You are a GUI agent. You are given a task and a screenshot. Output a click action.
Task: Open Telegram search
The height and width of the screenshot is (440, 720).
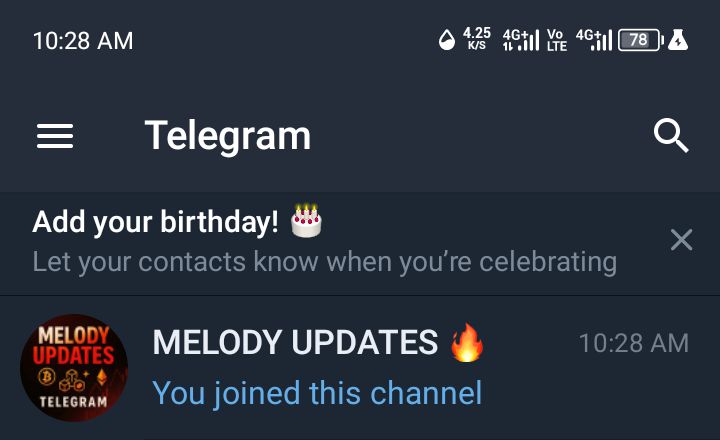671,135
